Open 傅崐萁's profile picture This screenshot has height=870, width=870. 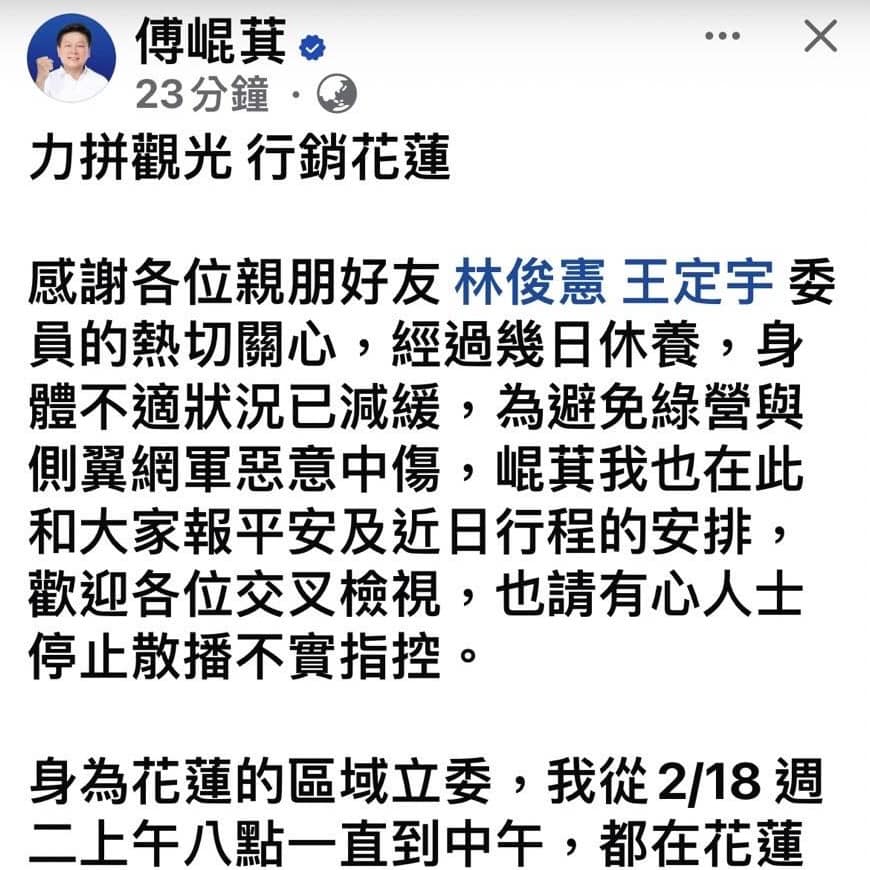(70, 58)
